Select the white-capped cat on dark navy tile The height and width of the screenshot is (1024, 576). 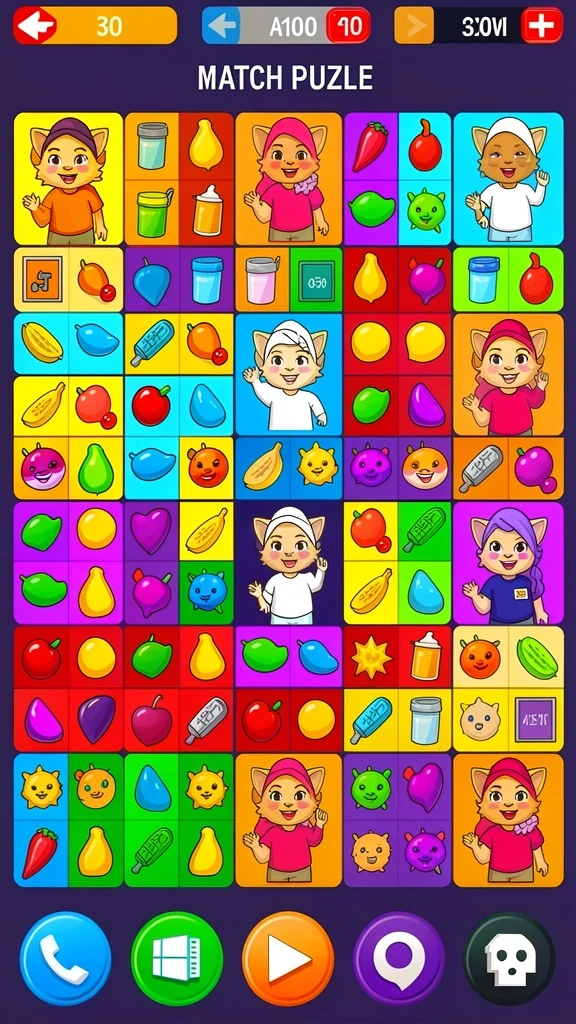(289, 563)
